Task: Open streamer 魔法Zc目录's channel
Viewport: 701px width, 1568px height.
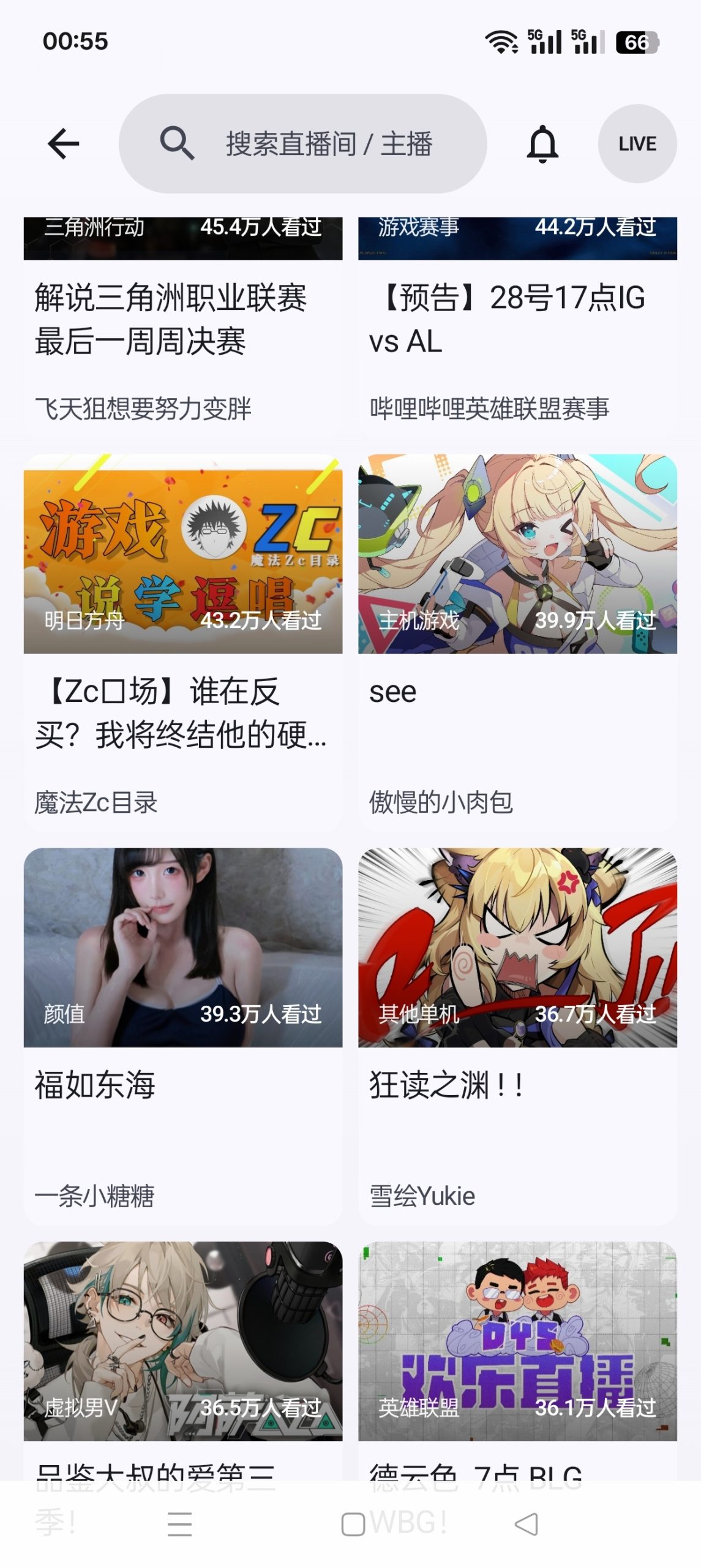Action: pyautogui.click(x=98, y=802)
